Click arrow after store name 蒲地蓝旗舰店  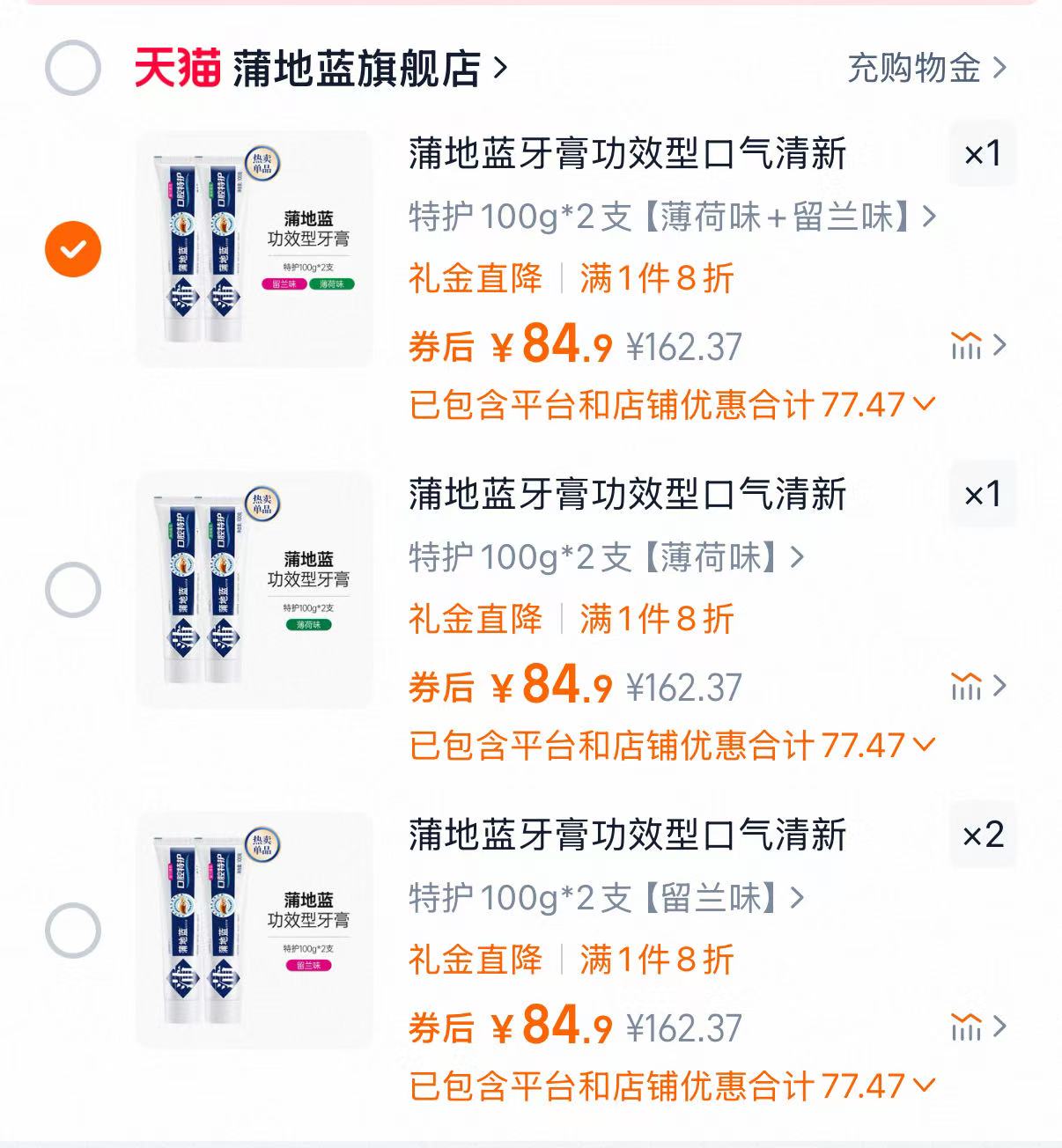[x=501, y=69]
